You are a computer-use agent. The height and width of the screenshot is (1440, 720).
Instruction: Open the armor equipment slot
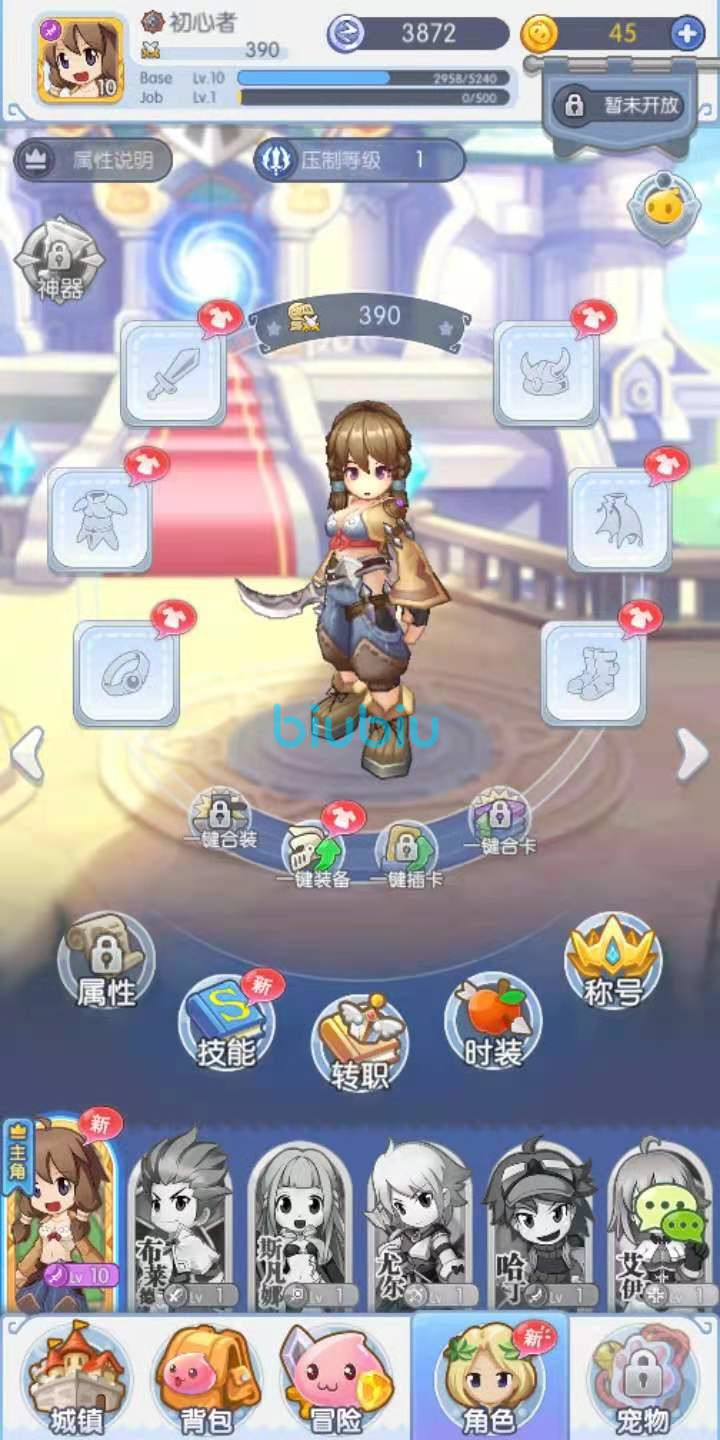[99, 521]
